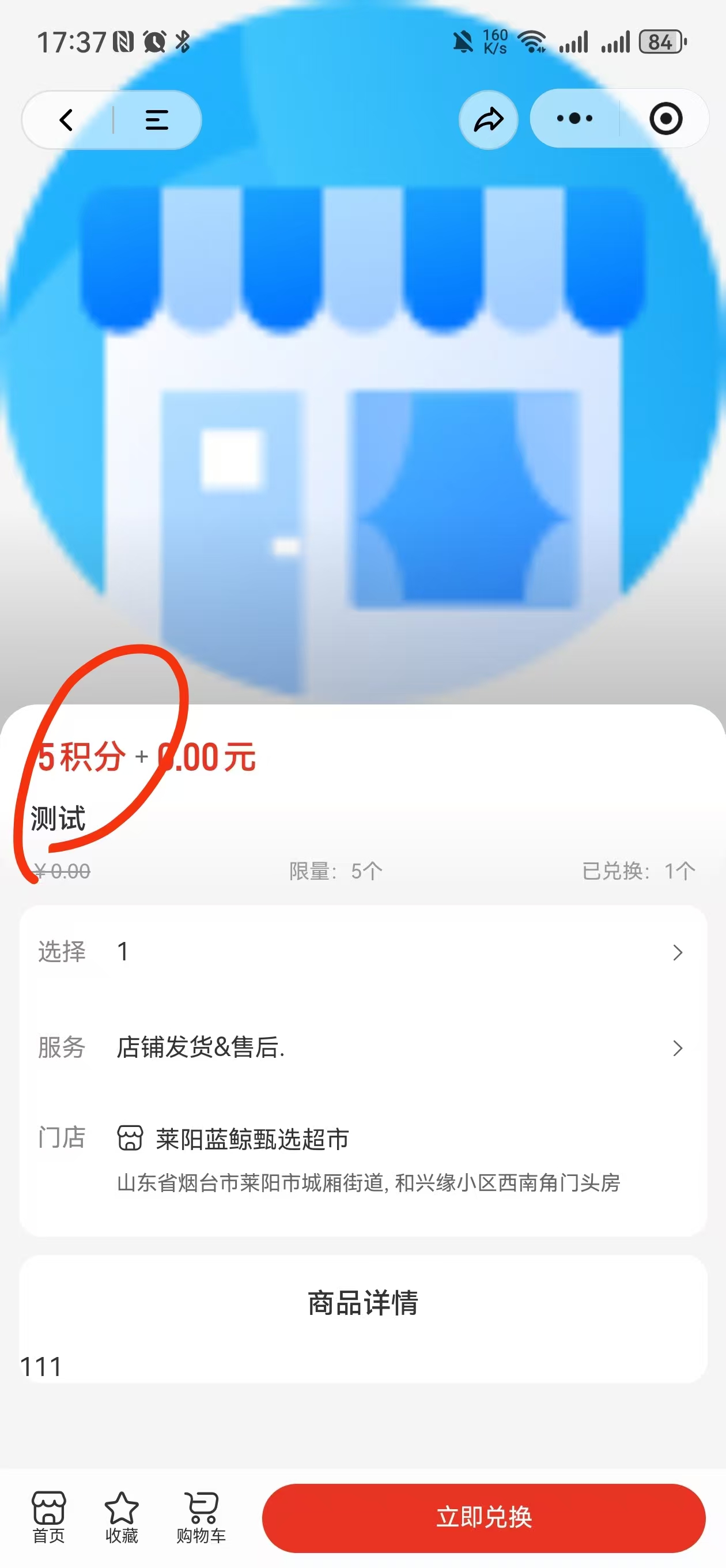Go back to the previous page
Screen dimensions: 726x1568
(x=66, y=120)
